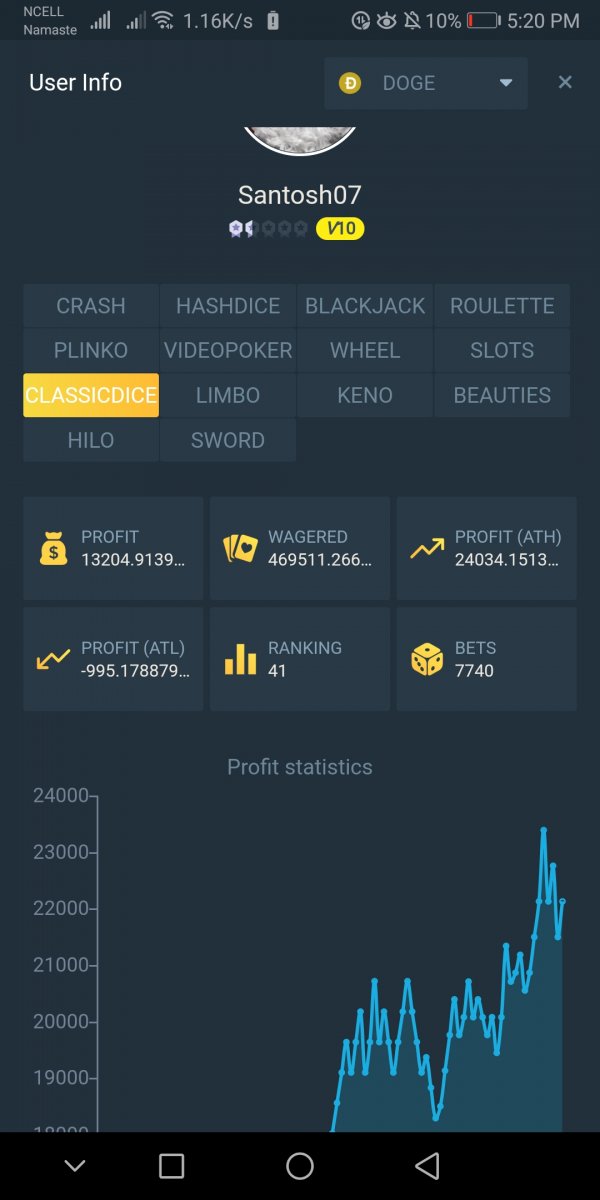Tap the CLASSICDICE tab
The height and width of the screenshot is (1200, 600).
(x=91, y=396)
